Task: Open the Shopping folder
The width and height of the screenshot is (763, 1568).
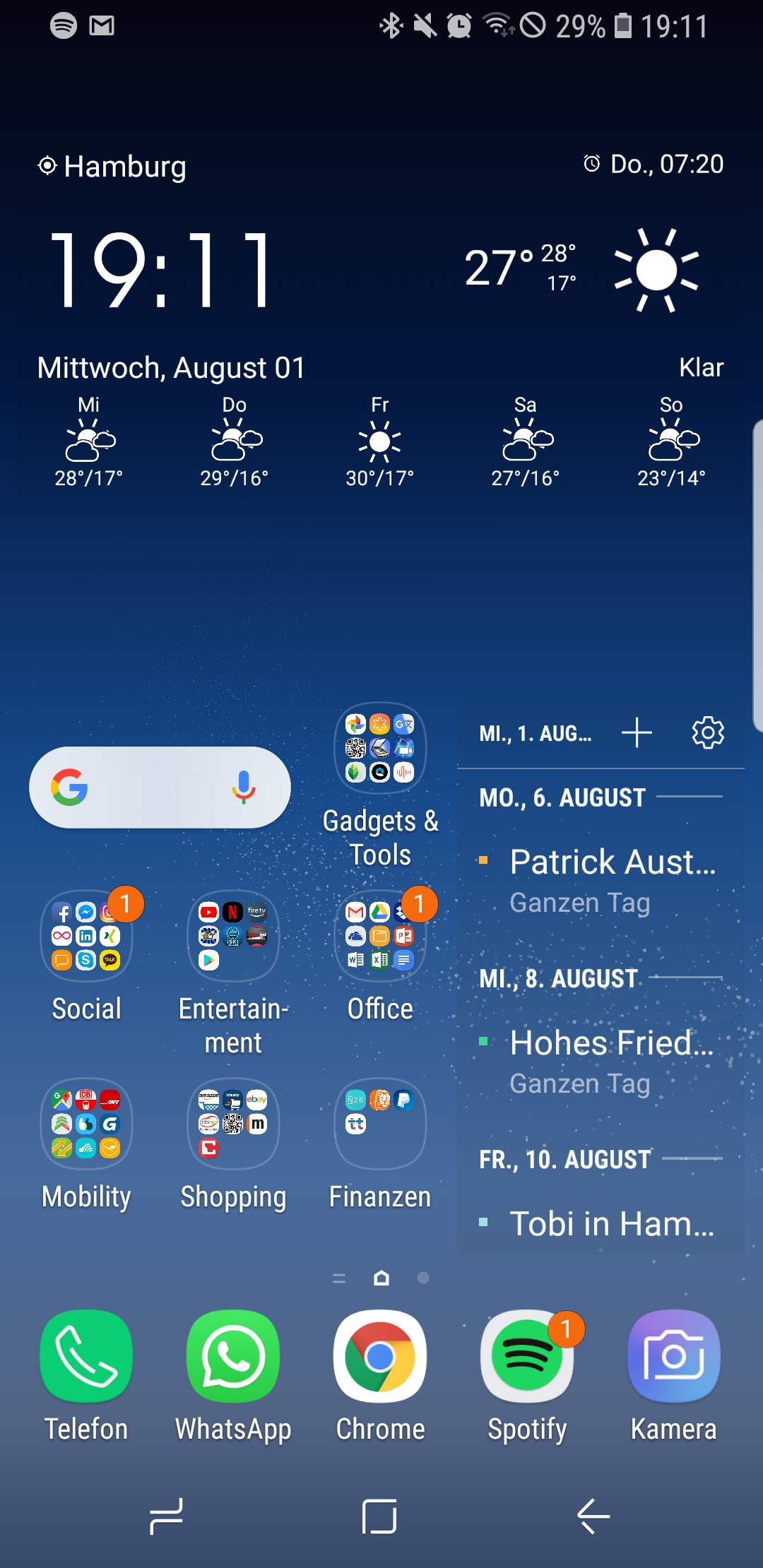Action: click(x=233, y=1124)
